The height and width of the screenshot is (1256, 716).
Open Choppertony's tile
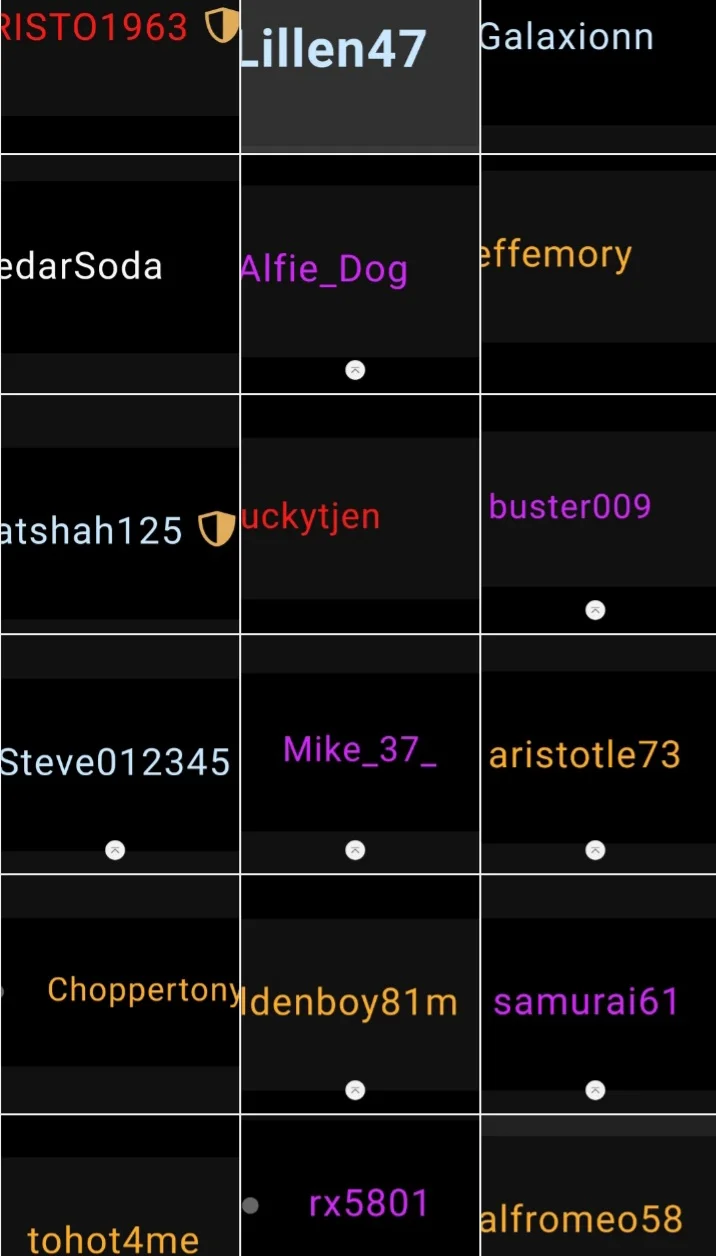coord(119,992)
